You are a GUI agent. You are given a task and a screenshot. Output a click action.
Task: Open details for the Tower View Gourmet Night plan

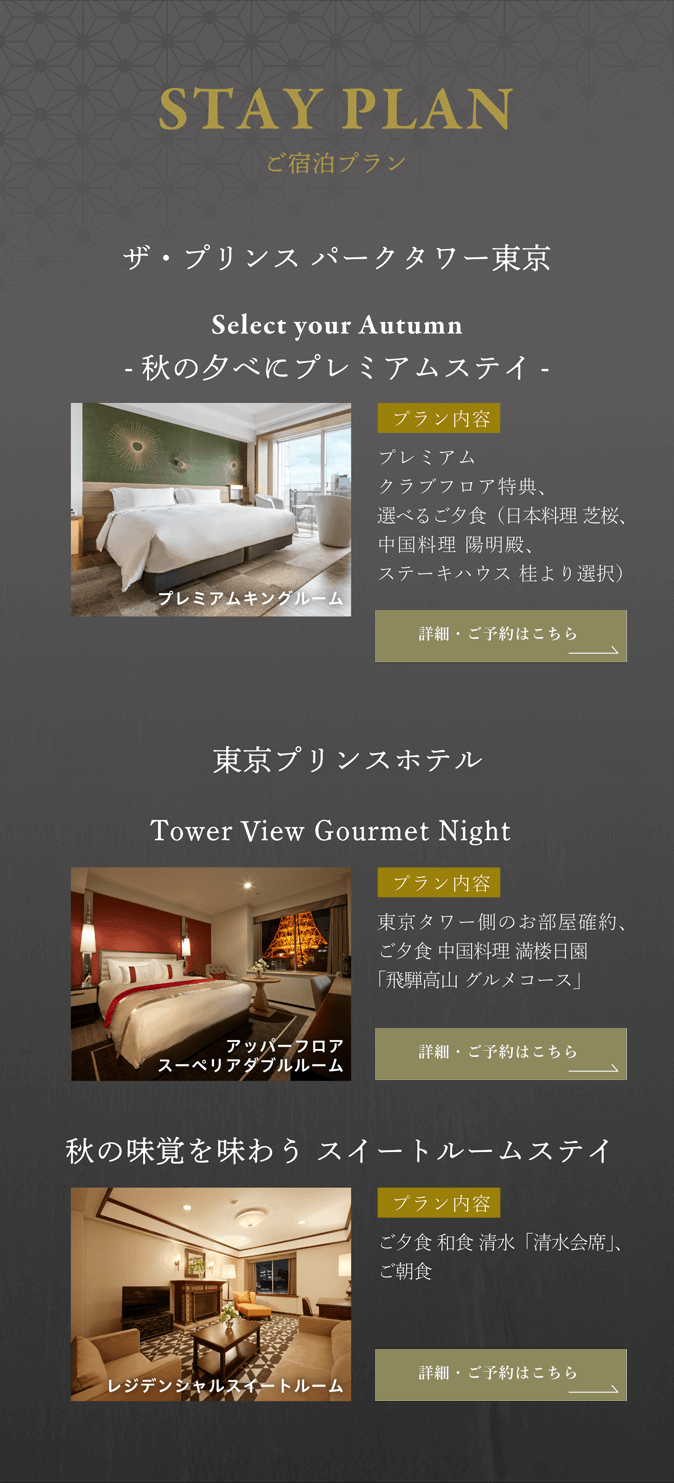[500, 1054]
